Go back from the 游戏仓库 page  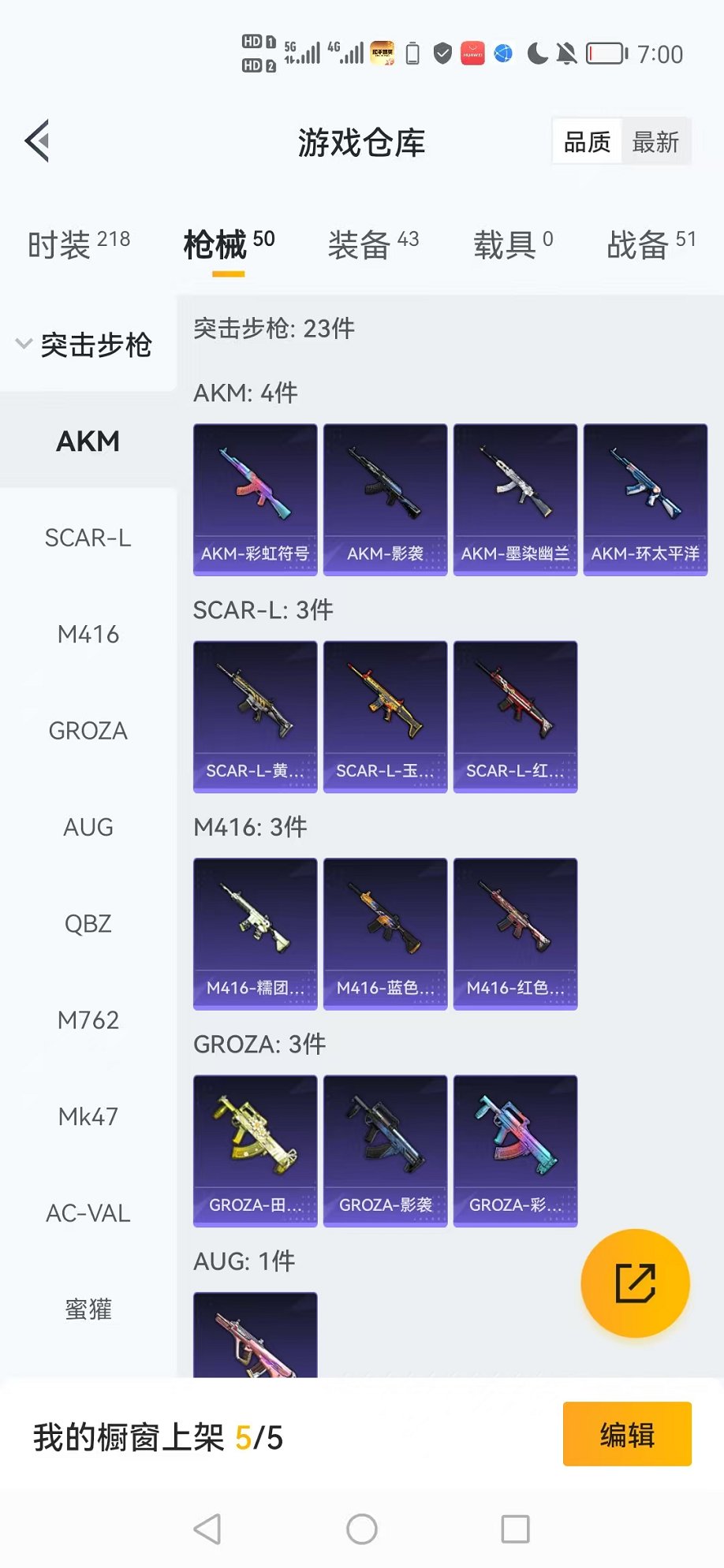[37, 141]
